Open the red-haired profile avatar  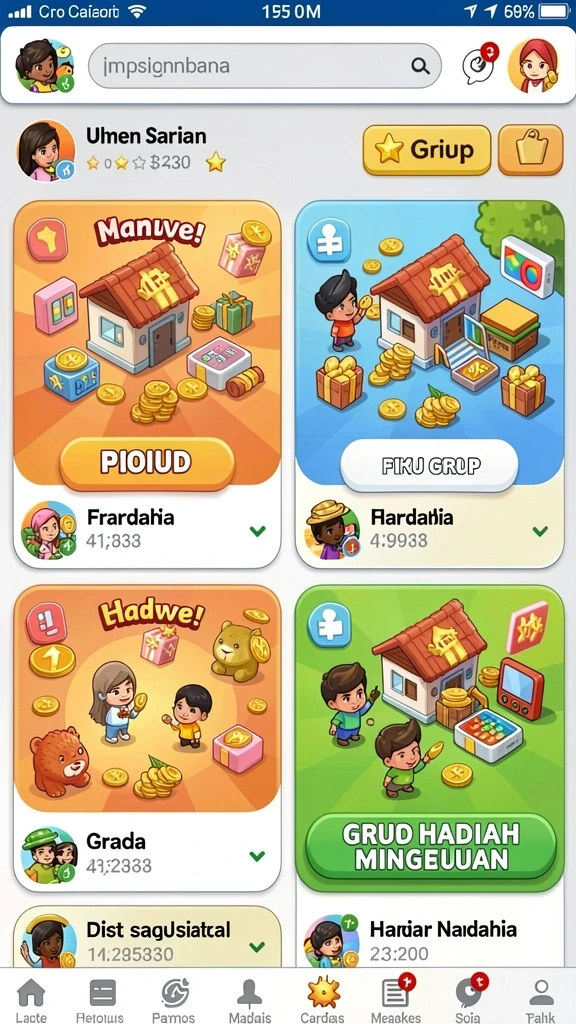tap(535, 65)
